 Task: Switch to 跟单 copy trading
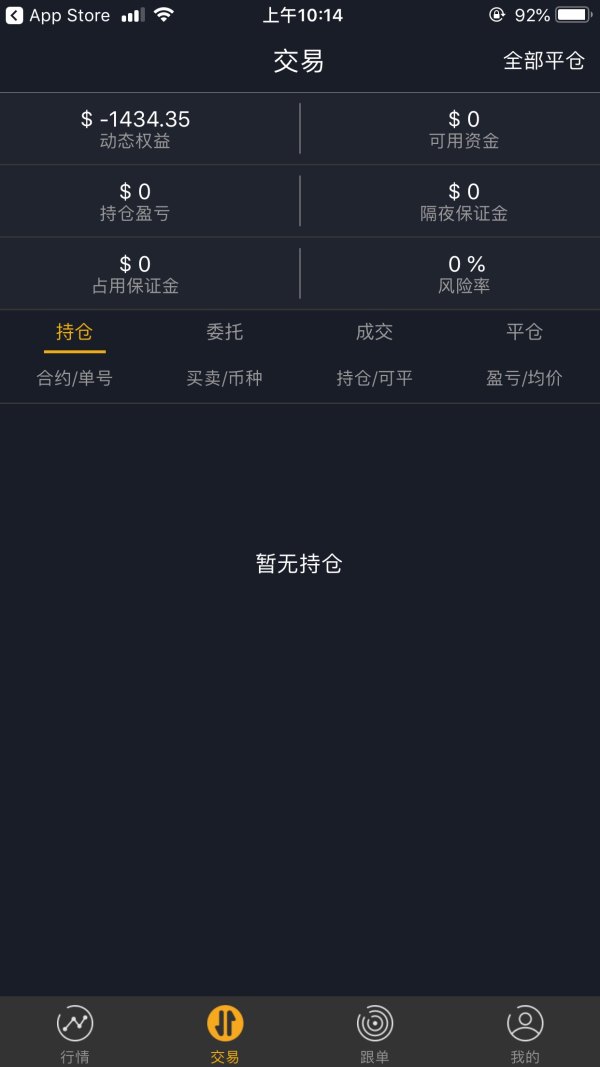pyautogui.click(x=375, y=1033)
